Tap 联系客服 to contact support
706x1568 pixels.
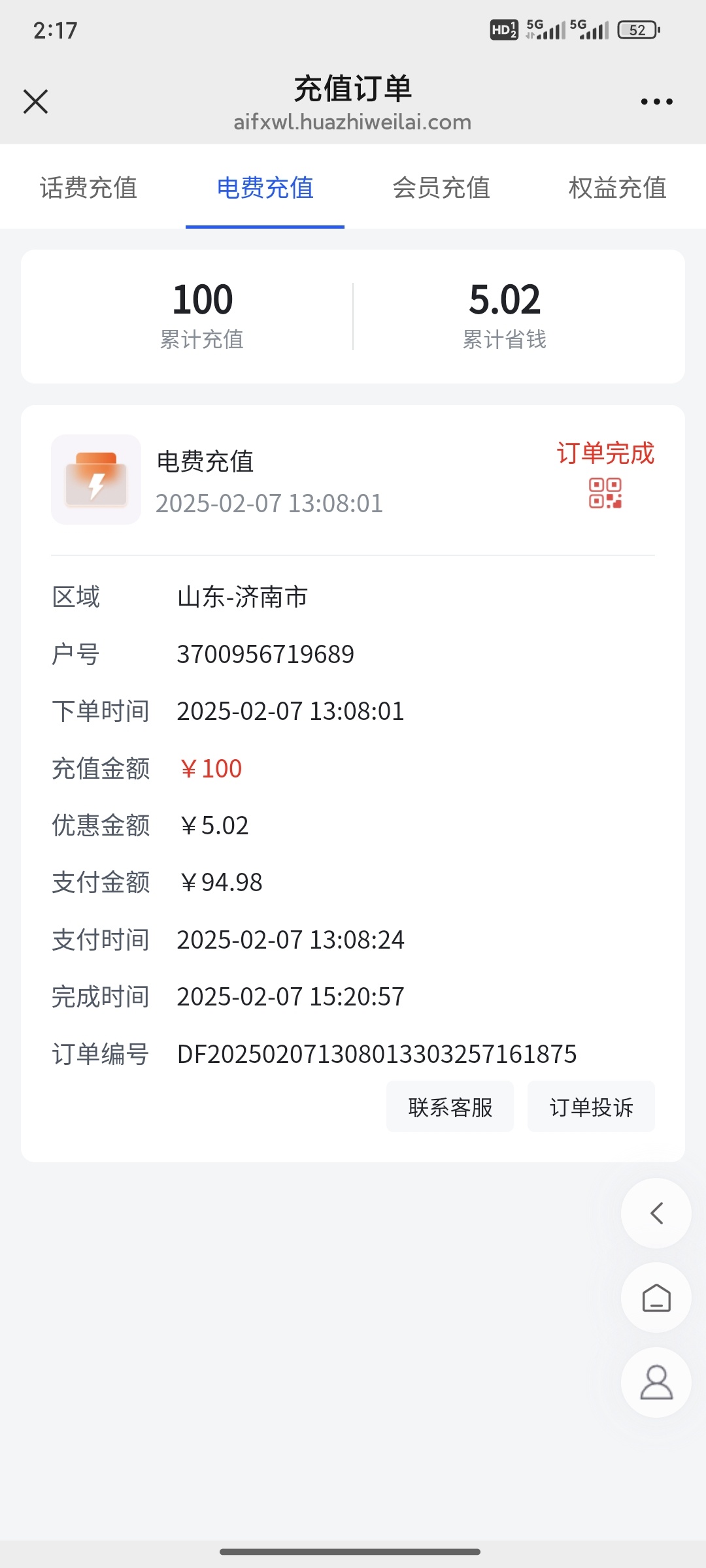pos(450,1107)
